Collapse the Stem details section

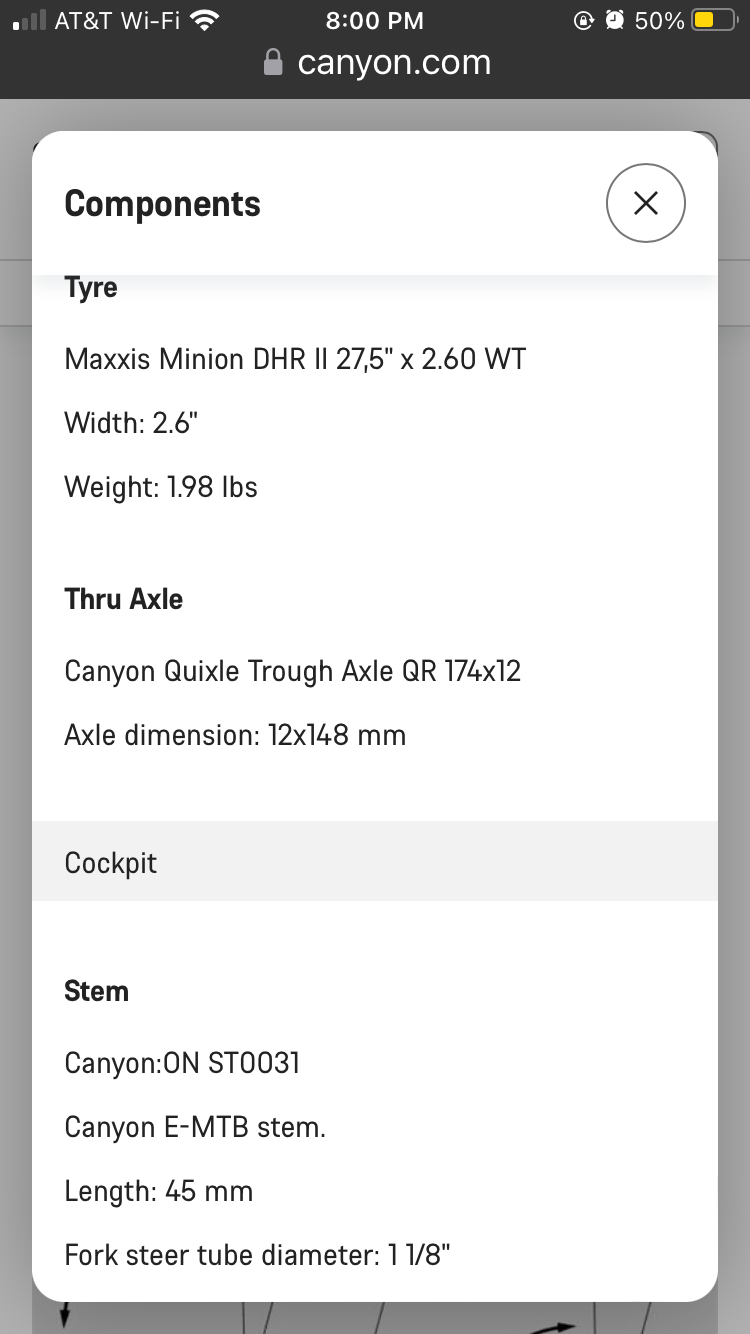(96, 991)
